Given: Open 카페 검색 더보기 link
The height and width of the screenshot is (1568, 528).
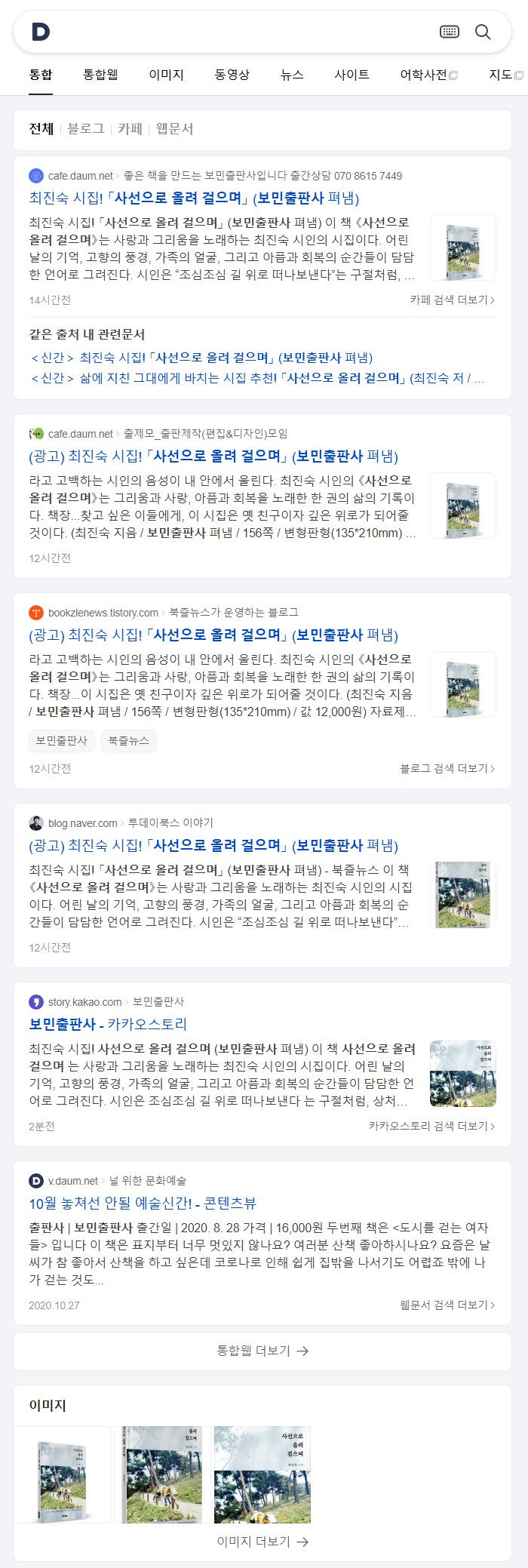Looking at the screenshot, I should (452, 300).
